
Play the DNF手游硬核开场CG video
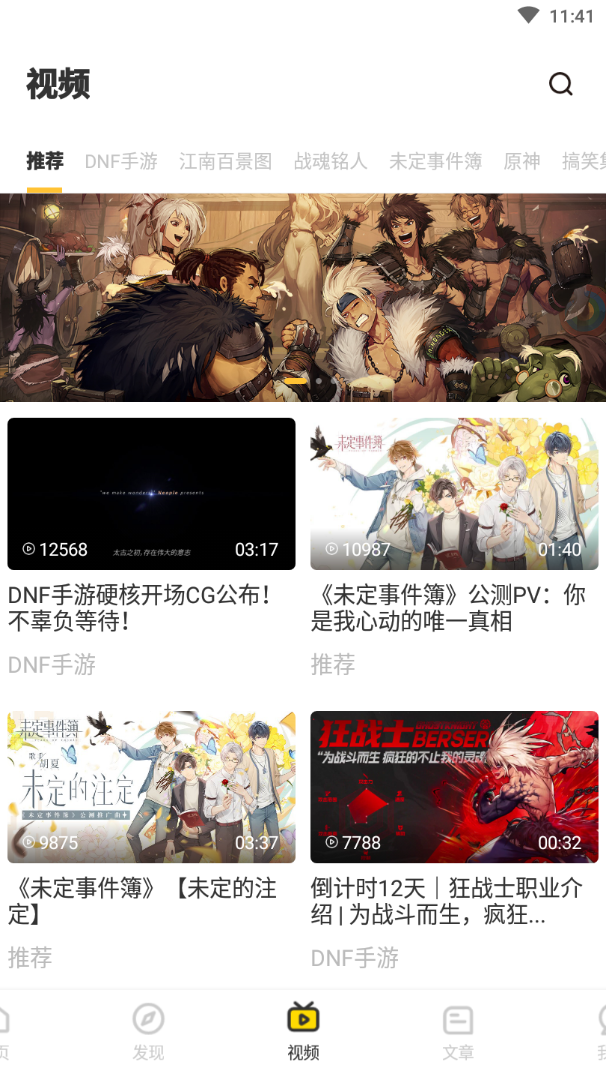[151, 494]
